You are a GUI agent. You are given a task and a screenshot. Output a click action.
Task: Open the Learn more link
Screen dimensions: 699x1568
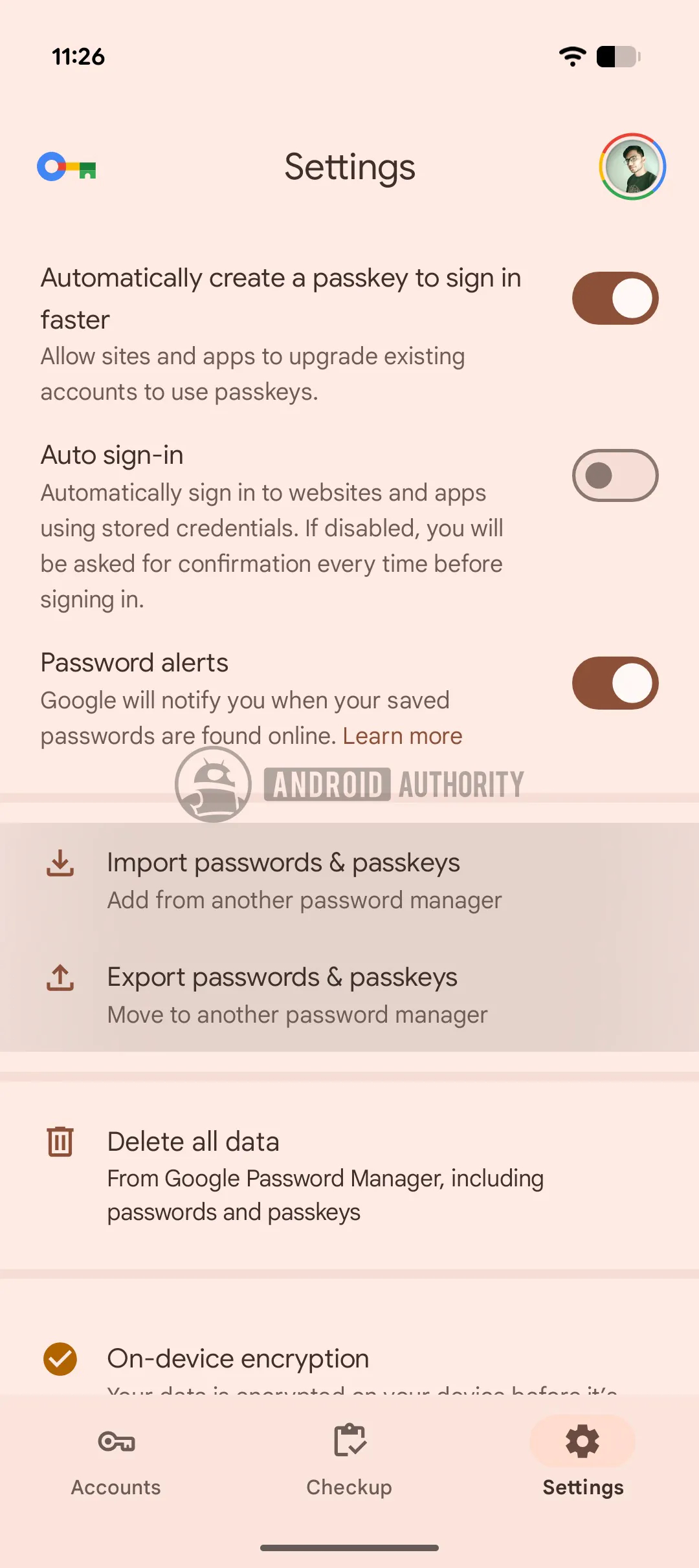point(403,736)
